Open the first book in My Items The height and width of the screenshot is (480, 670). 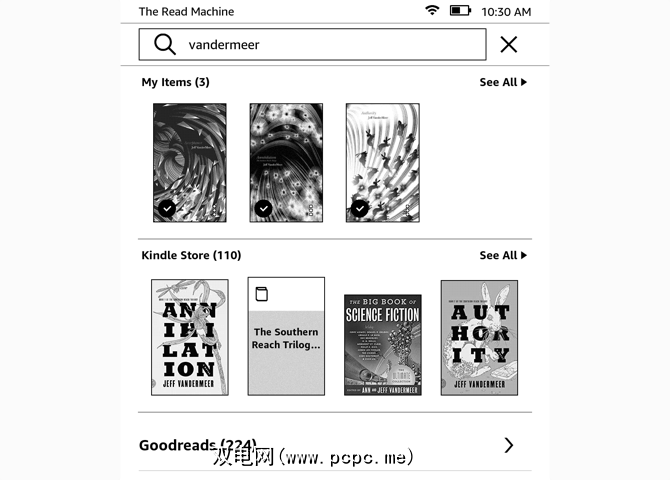click(x=189, y=162)
